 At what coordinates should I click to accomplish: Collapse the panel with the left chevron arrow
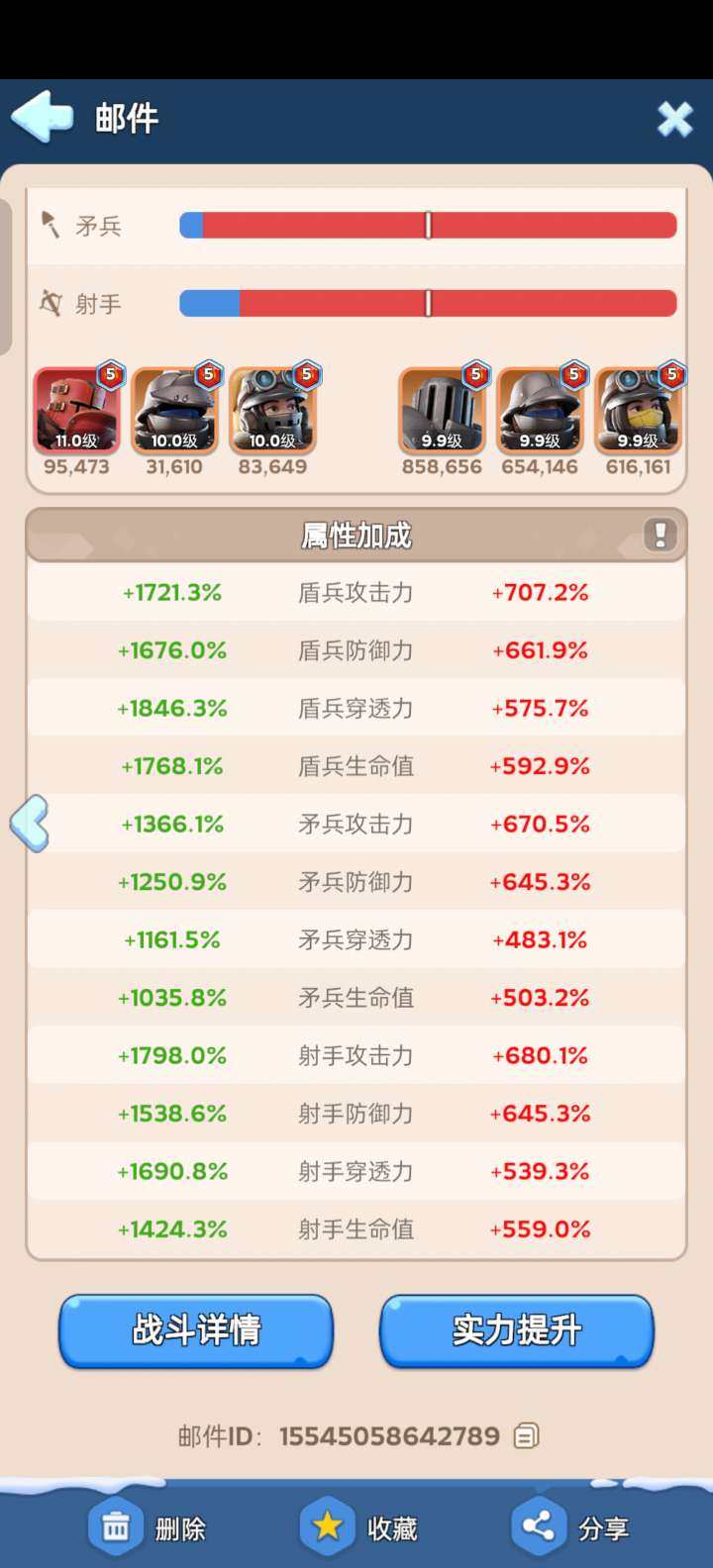(x=28, y=823)
